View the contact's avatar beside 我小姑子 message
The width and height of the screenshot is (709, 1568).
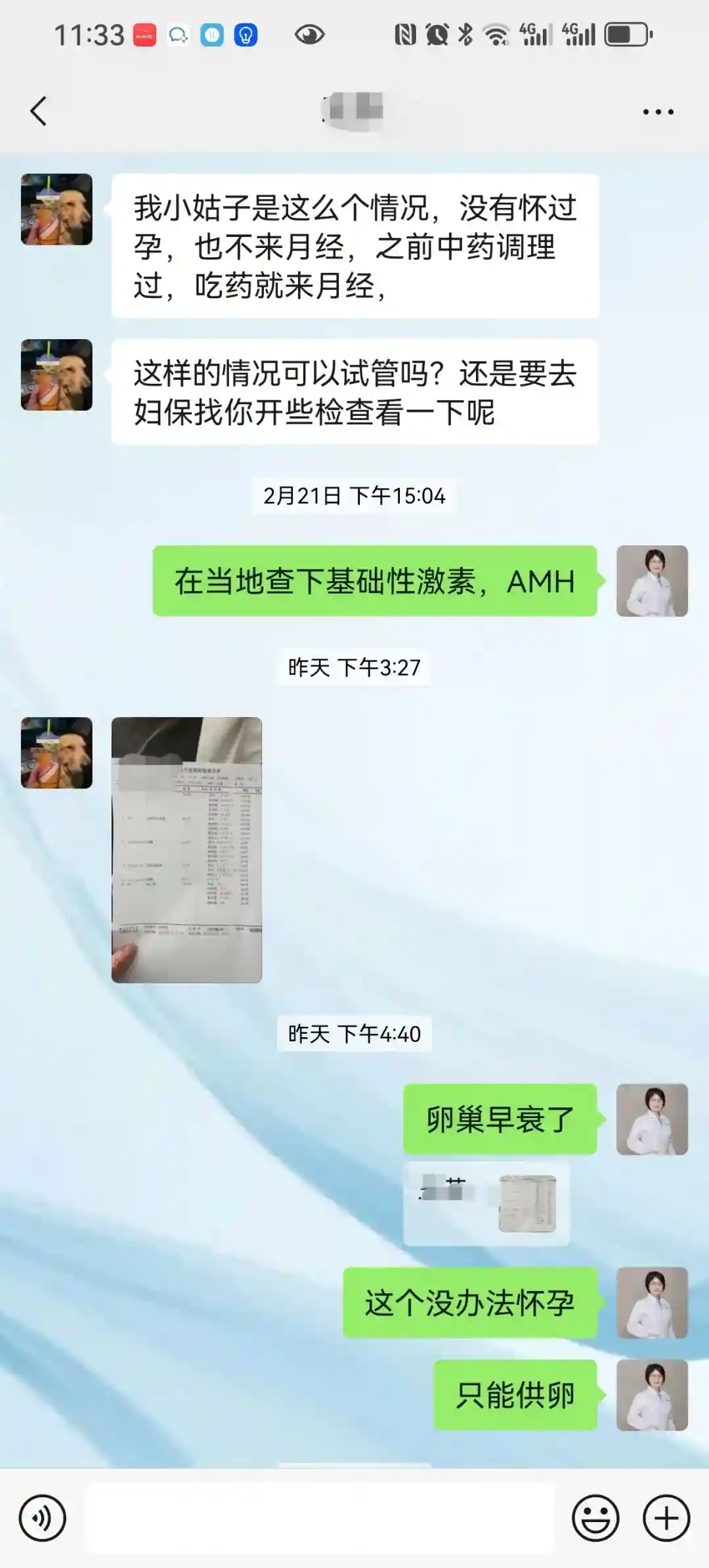click(x=56, y=209)
